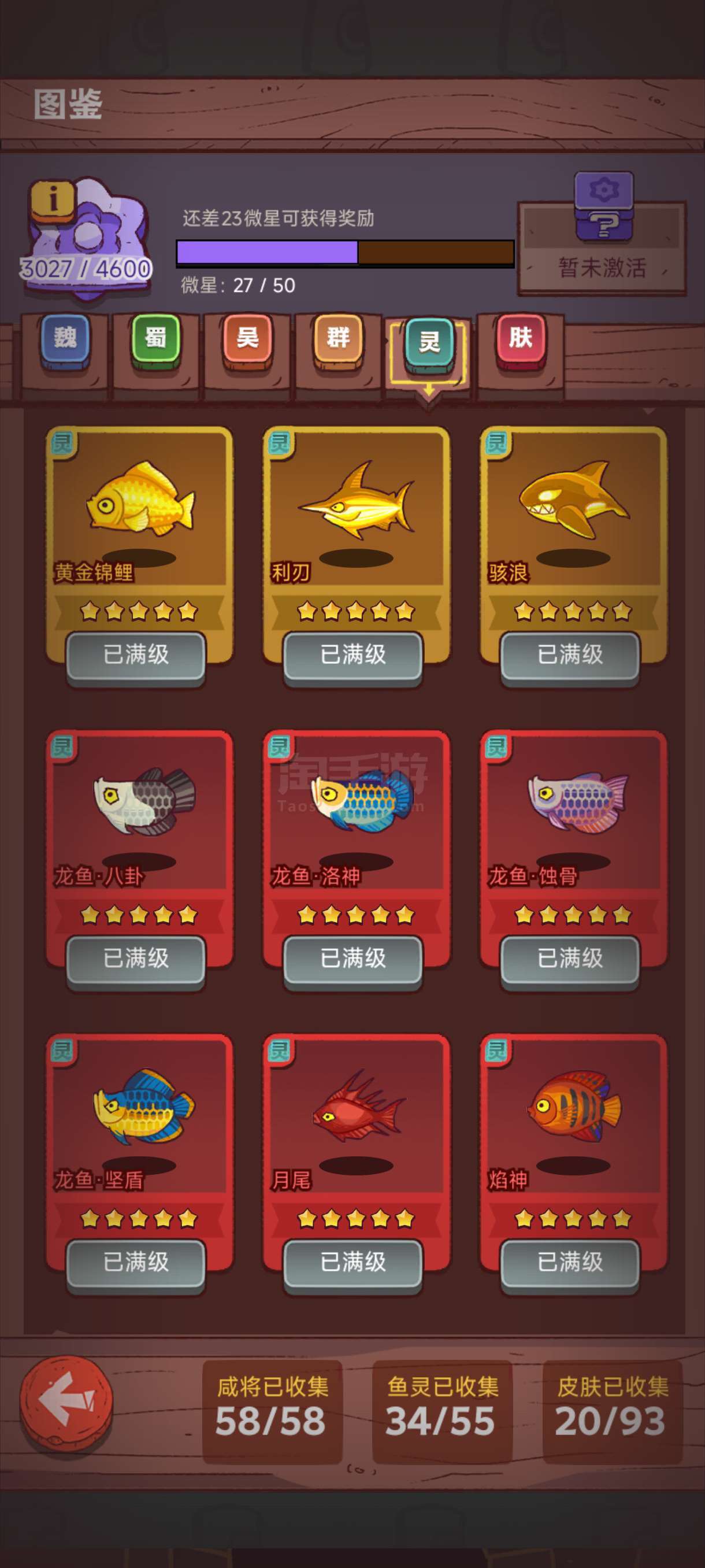
Task: Open the yellow info icon
Action: click(53, 199)
